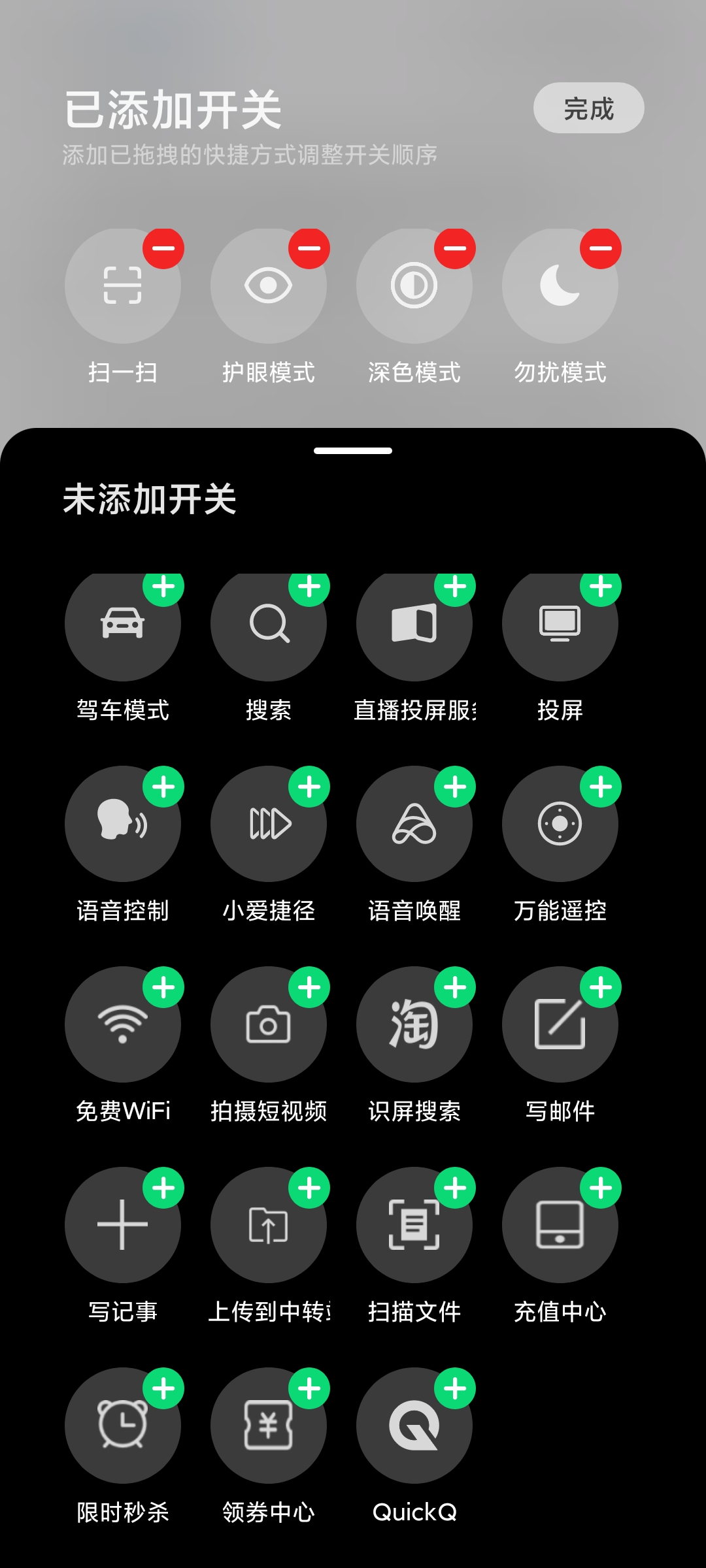This screenshot has height=1568, width=706.
Task: Add the 搜索 switch
Action: tap(309, 588)
